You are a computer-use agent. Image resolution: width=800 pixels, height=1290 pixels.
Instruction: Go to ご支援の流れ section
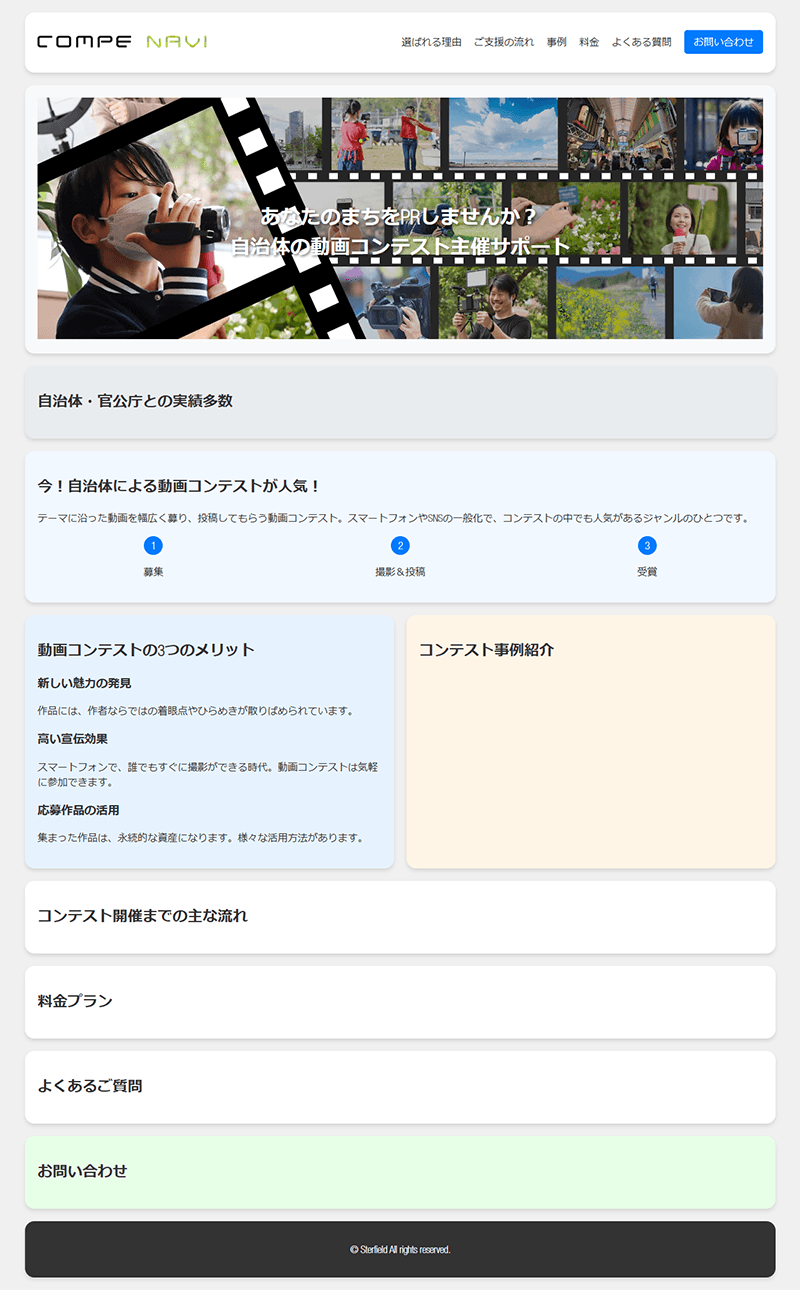coord(504,42)
